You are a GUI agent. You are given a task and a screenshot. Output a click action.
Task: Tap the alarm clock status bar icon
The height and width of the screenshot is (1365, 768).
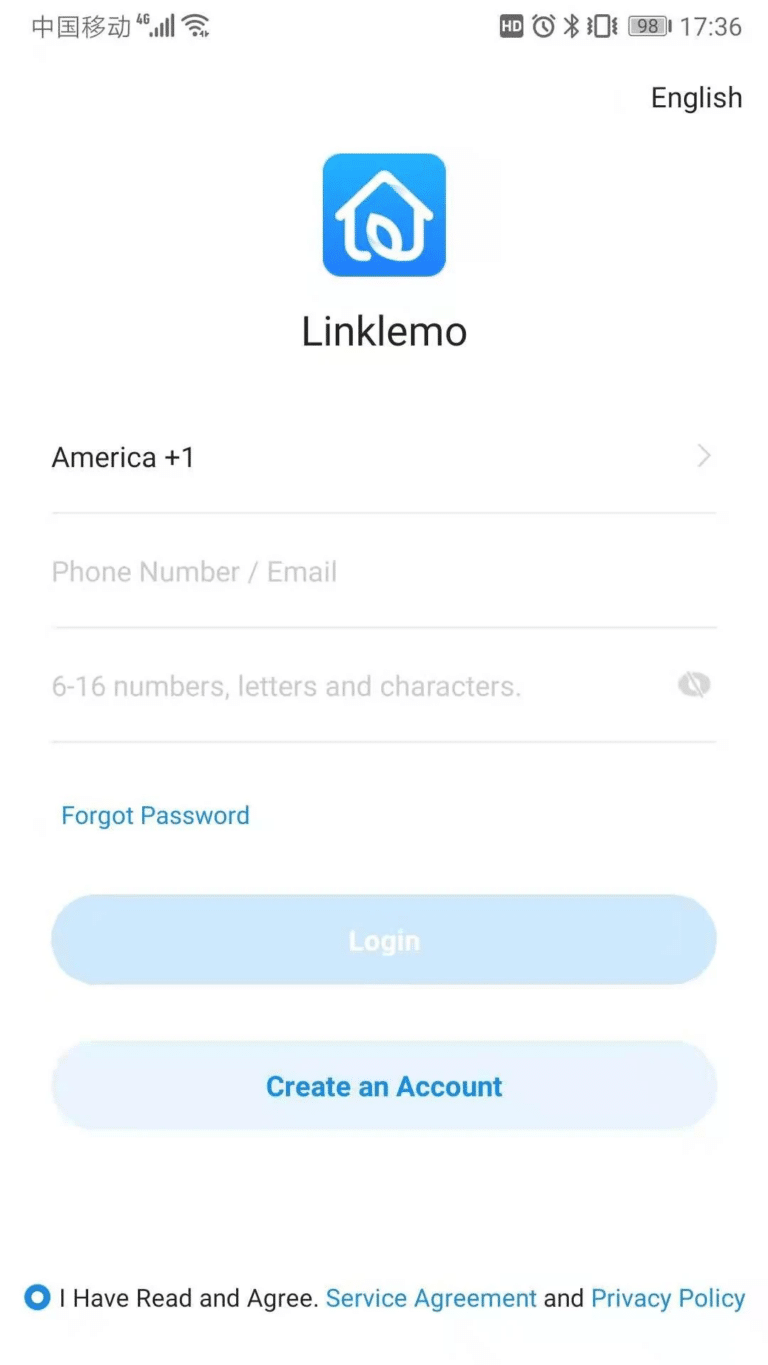(x=543, y=26)
